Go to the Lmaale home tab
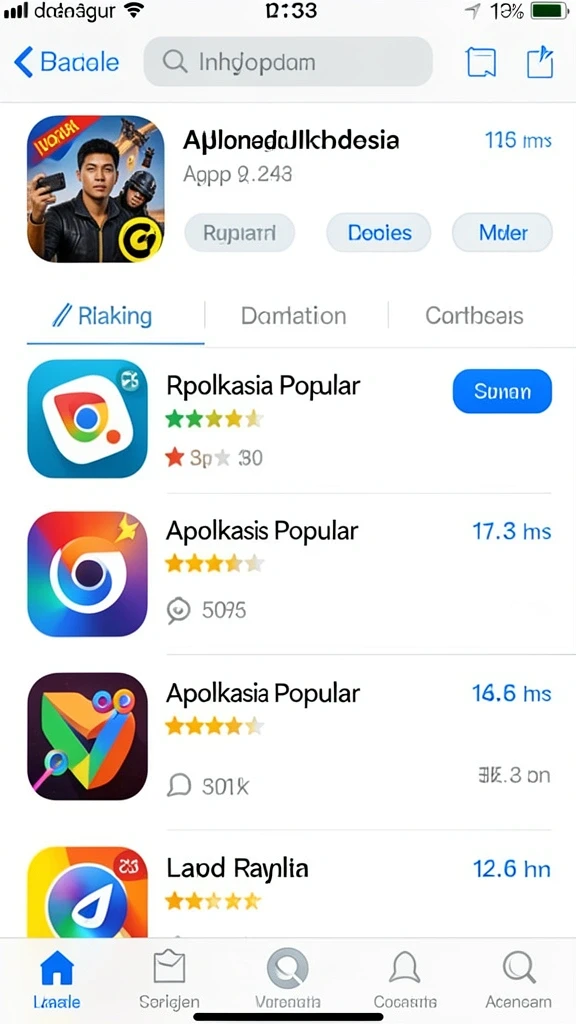Viewport: 576px width, 1024px height. coord(57,978)
